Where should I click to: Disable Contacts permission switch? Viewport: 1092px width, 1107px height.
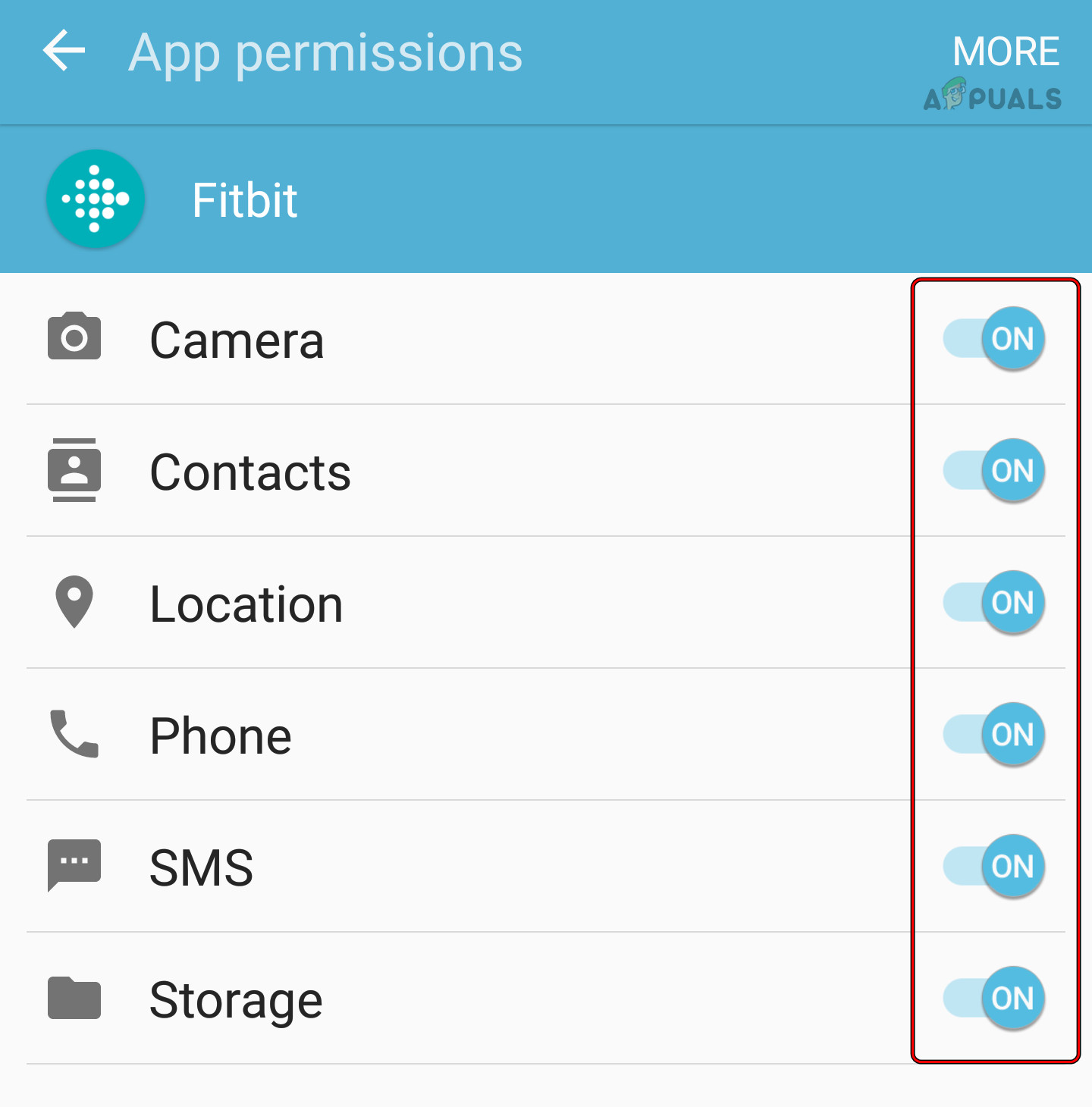995,471
